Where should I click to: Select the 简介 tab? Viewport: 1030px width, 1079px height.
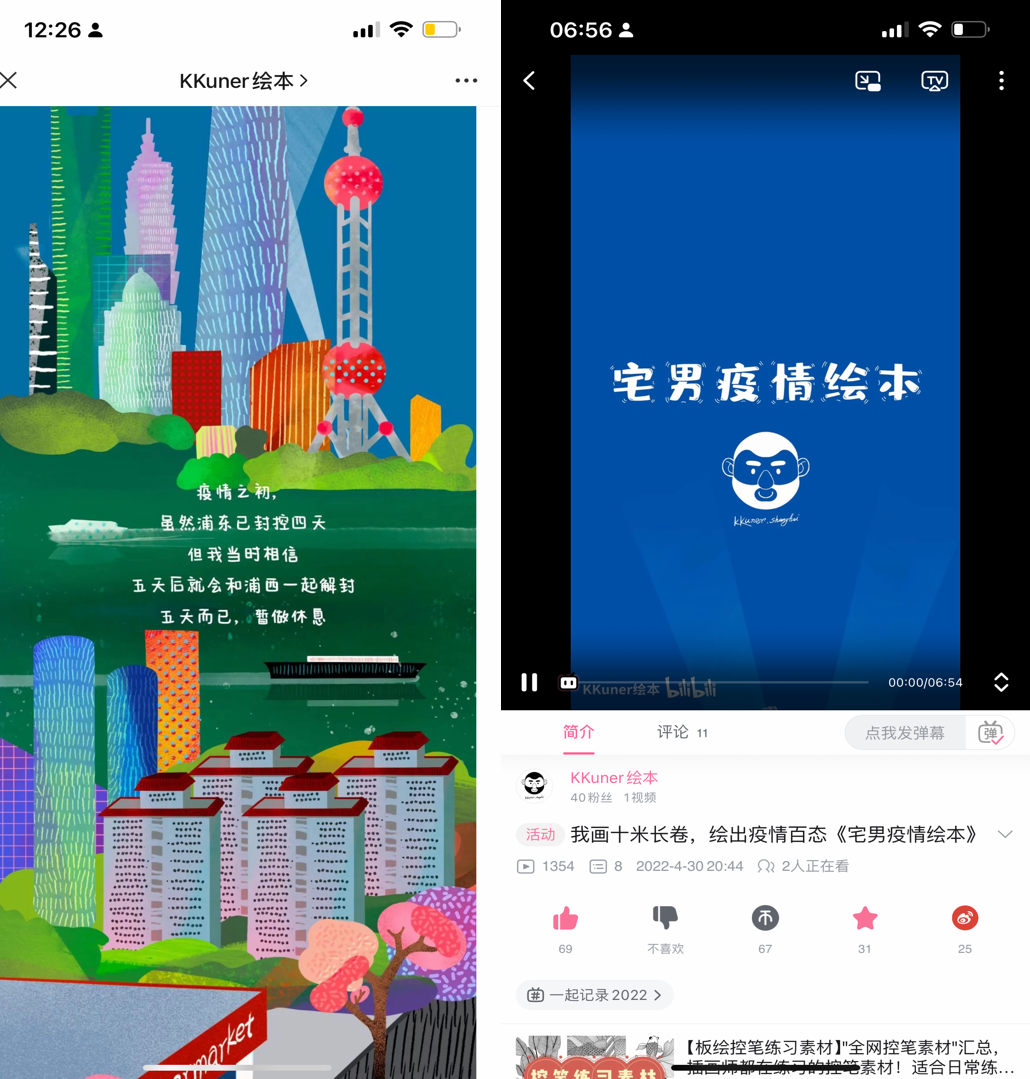(578, 732)
